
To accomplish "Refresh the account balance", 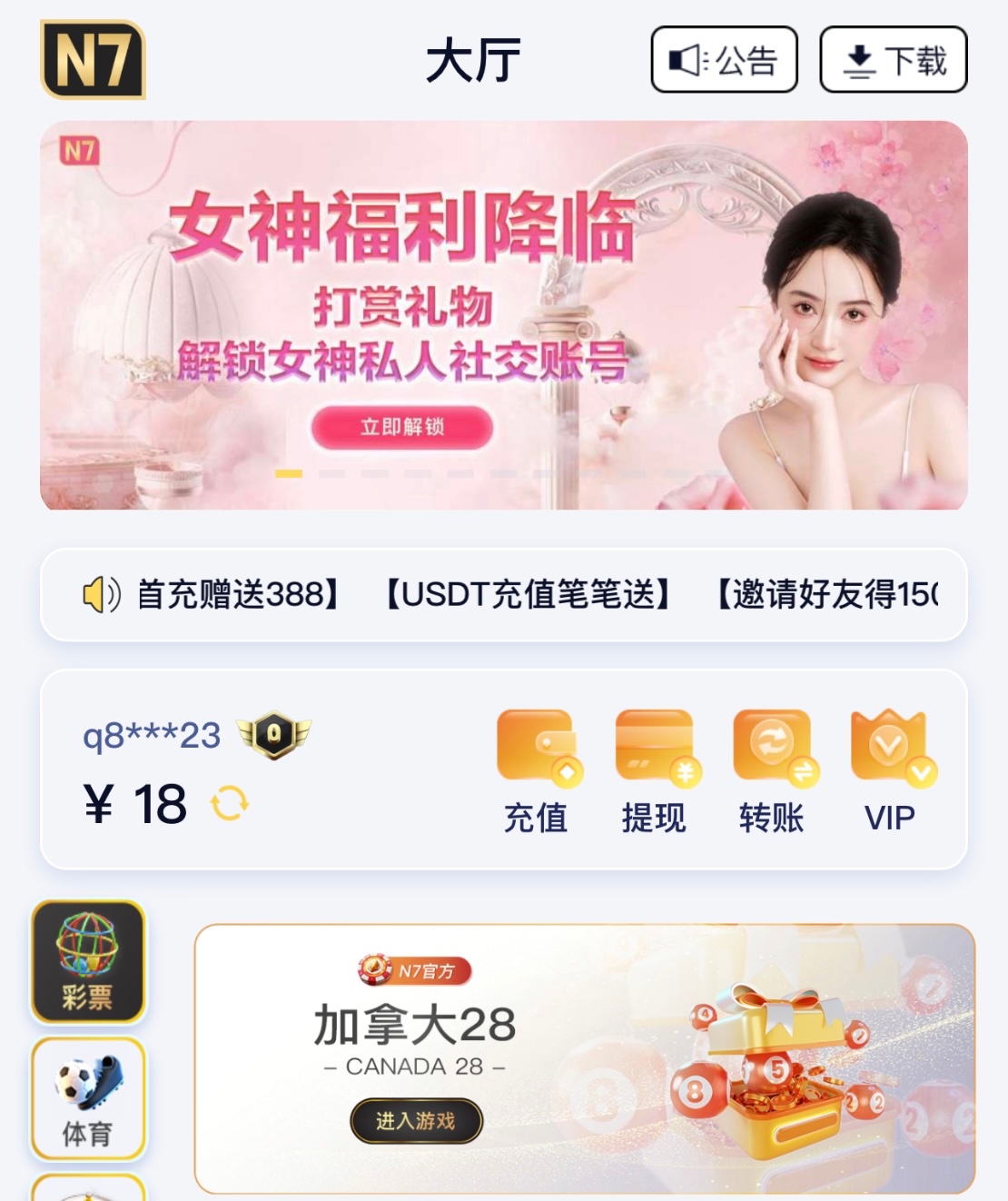I will pyautogui.click(x=229, y=804).
